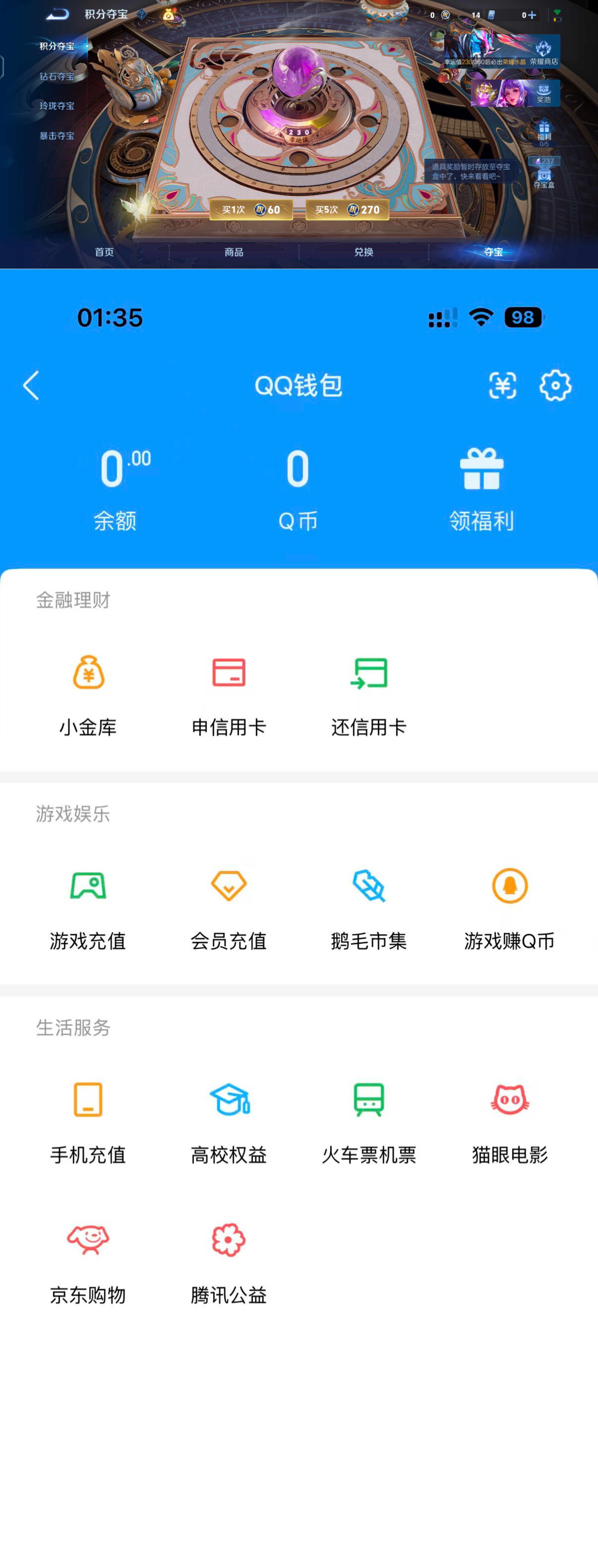The height and width of the screenshot is (1568, 598).
Task: Open the 兑换 tab
Action: (x=363, y=251)
